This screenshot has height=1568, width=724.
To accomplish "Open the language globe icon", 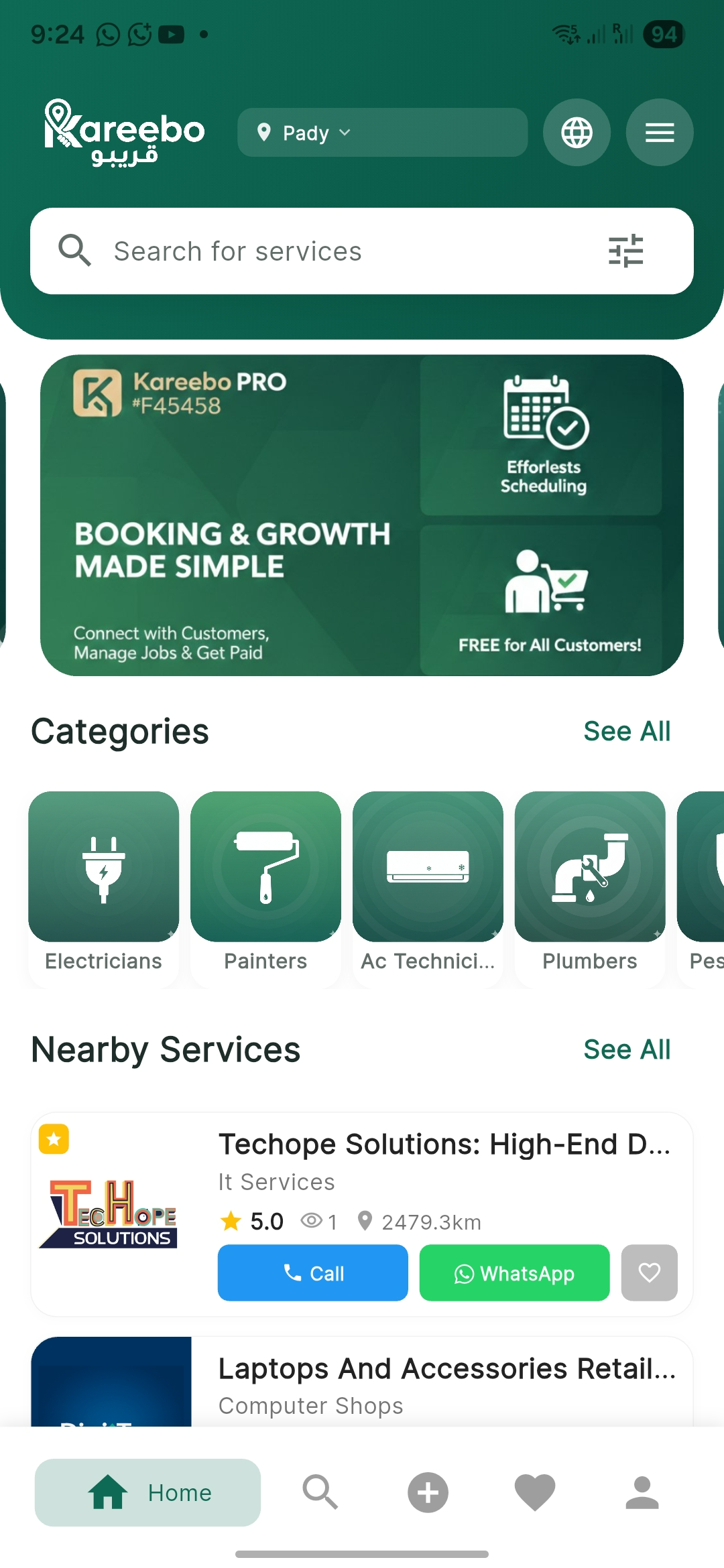I will pyautogui.click(x=577, y=133).
